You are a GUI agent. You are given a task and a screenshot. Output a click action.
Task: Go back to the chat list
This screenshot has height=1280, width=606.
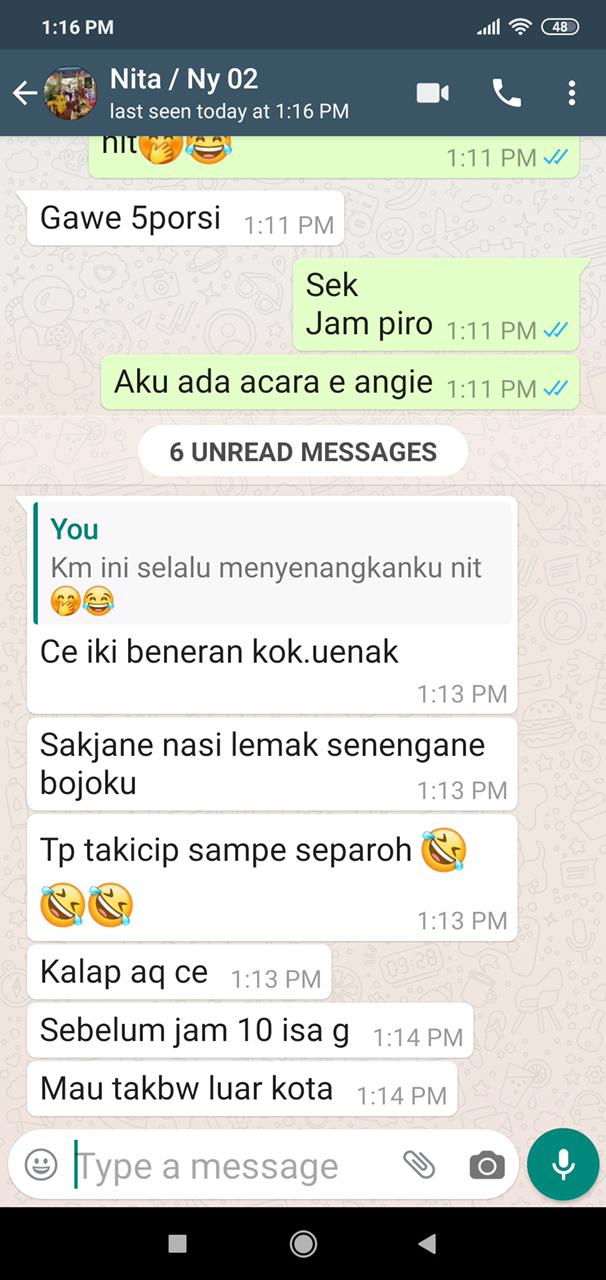point(24,94)
